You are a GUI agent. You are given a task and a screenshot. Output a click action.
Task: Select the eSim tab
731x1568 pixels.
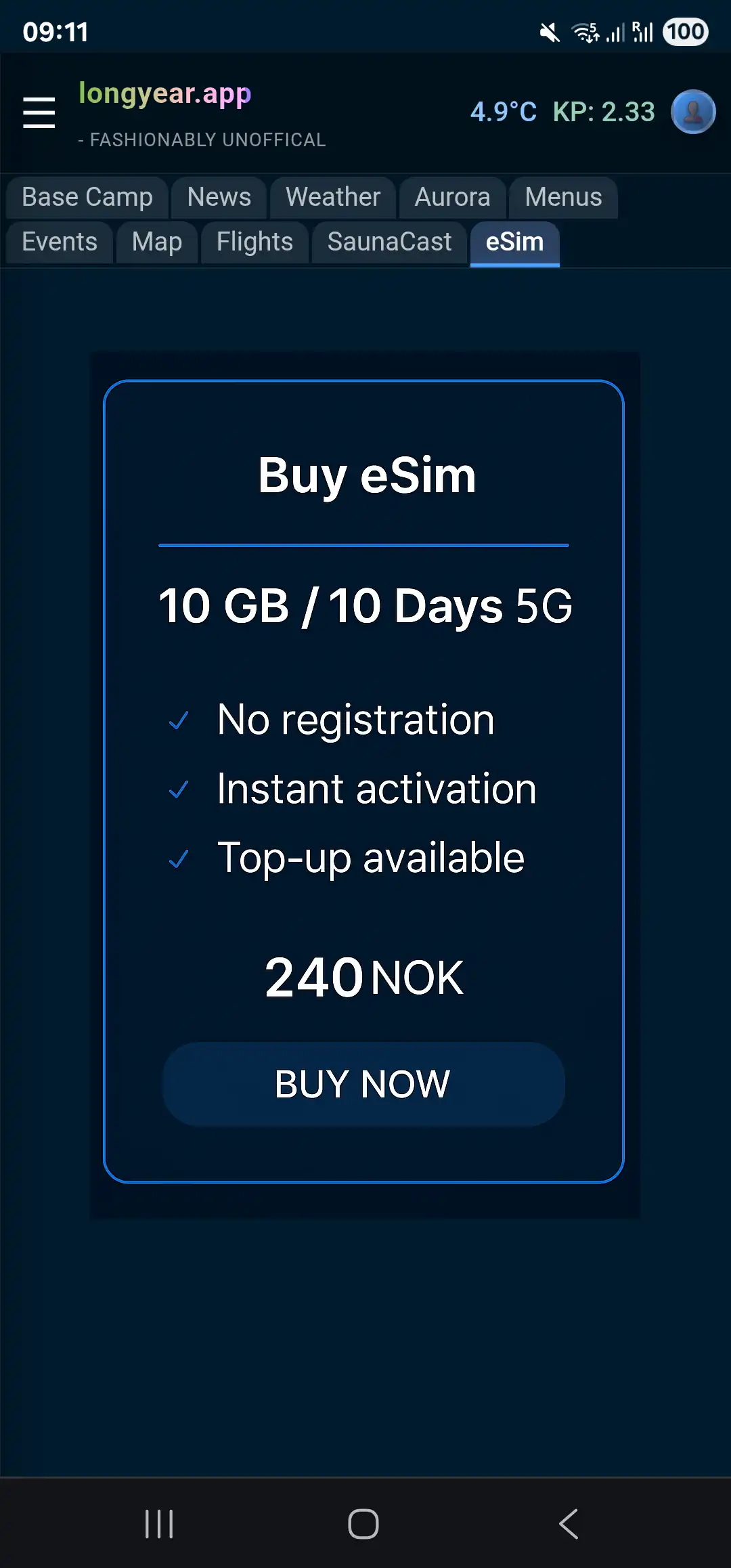coord(514,242)
